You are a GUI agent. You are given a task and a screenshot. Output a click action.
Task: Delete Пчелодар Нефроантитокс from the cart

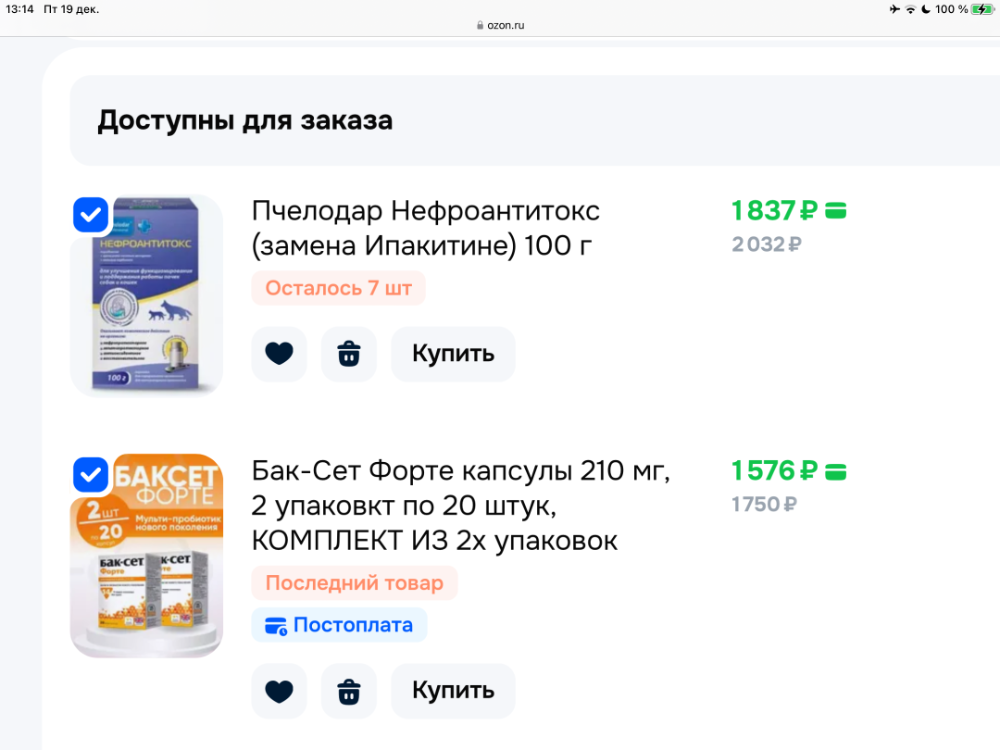[x=349, y=354]
